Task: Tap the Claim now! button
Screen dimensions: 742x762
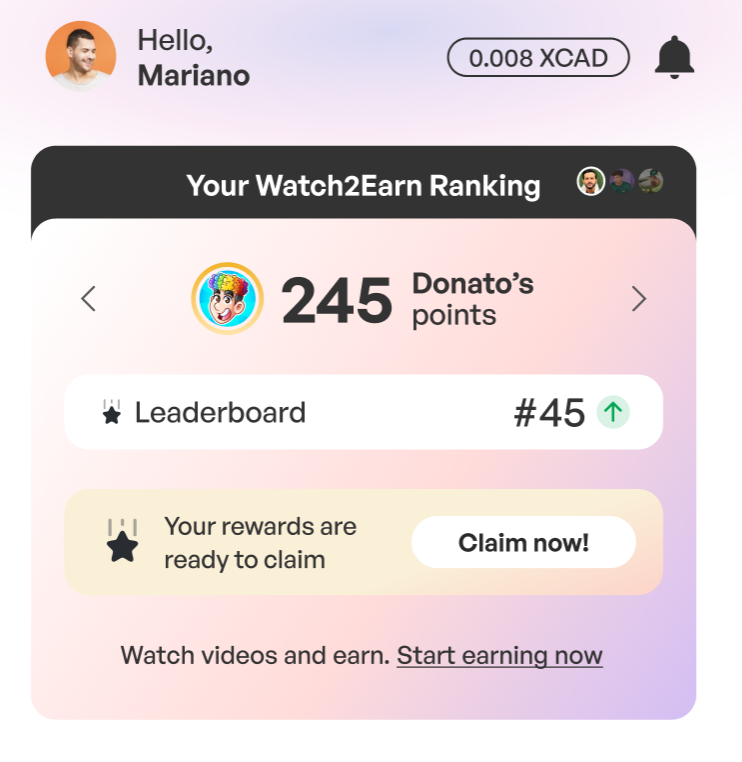Action: click(x=523, y=543)
